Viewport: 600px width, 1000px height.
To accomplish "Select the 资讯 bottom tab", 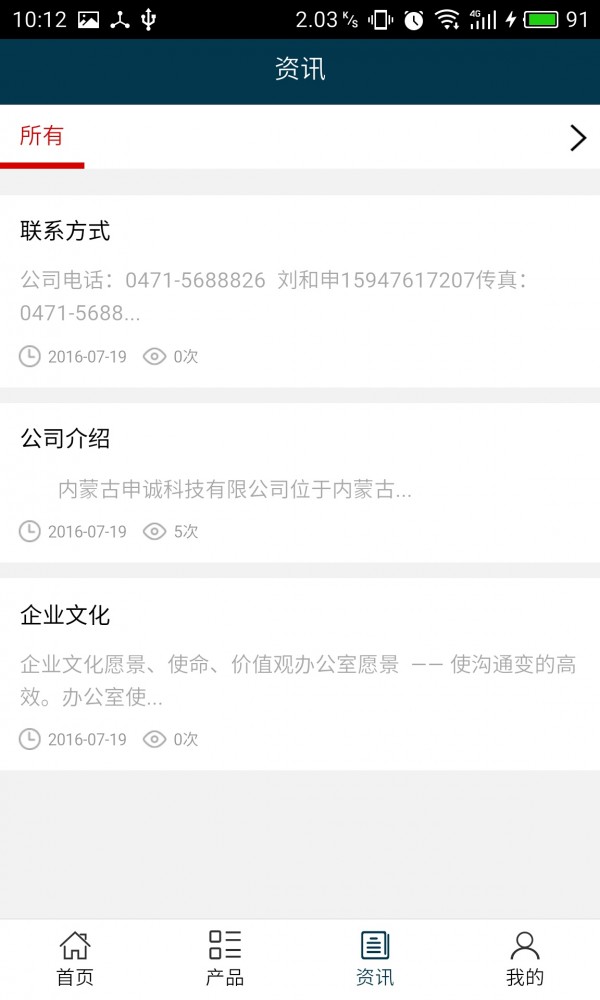I will pos(375,958).
